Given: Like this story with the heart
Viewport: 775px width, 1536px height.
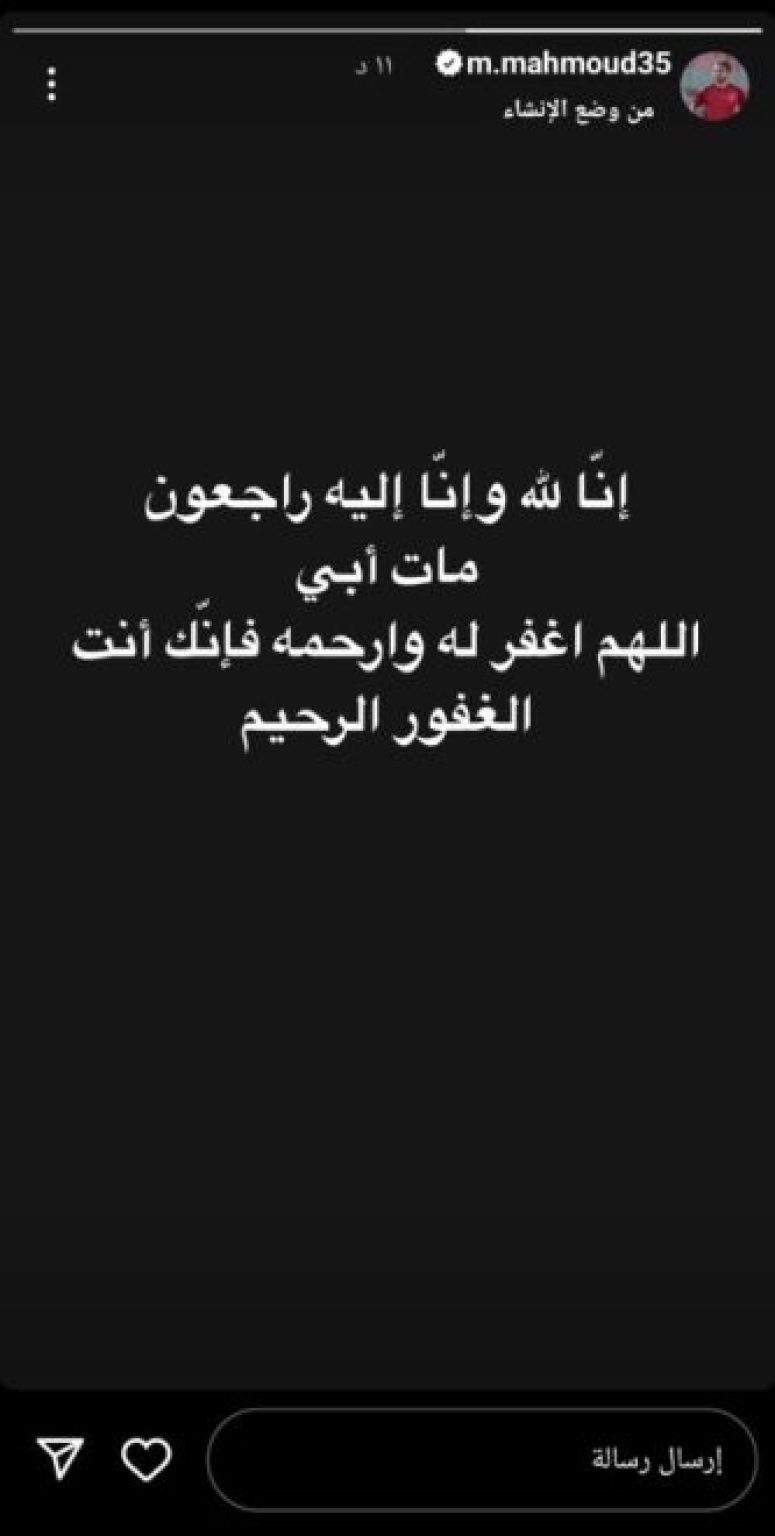Looking at the screenshot, I should (x=146, y=1459).
